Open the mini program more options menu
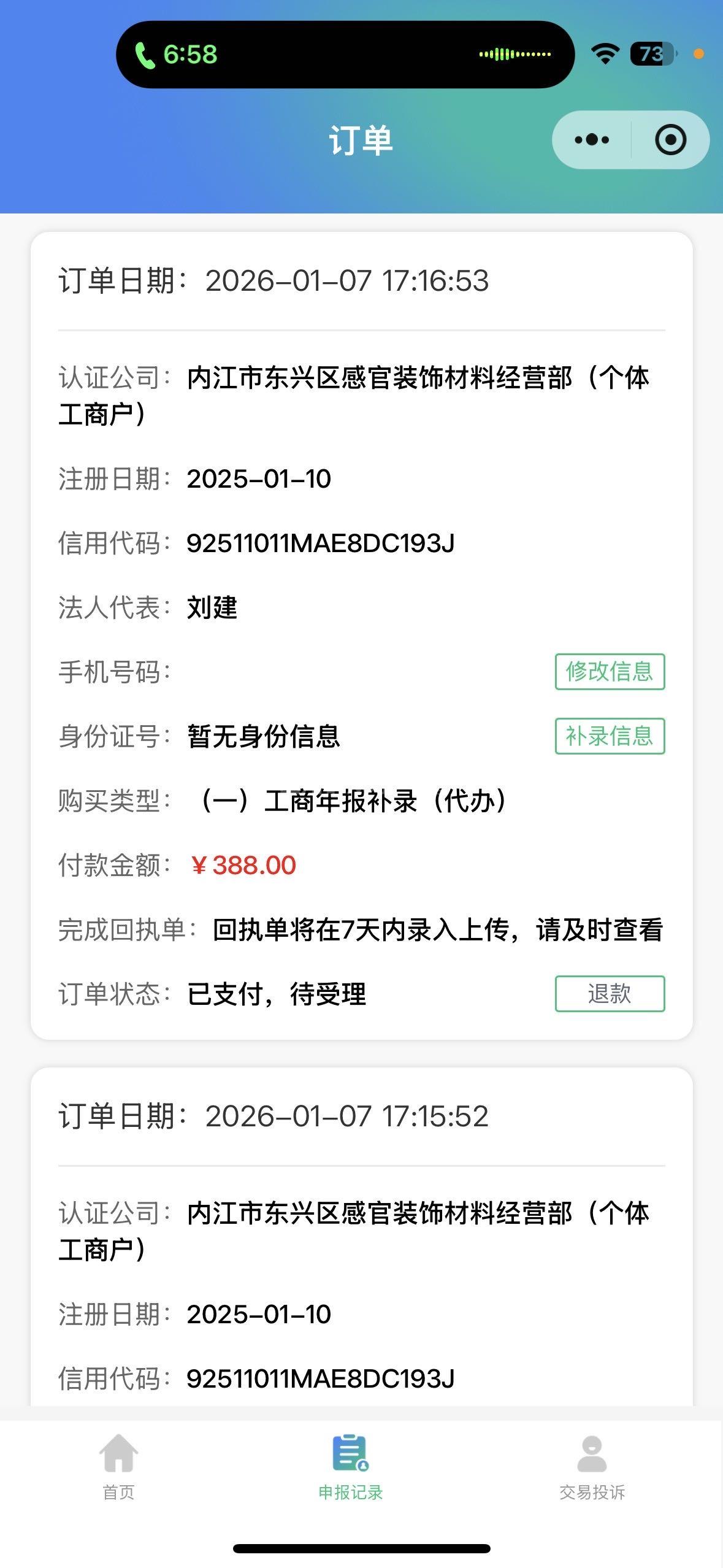The image size is (723, 1568). (x=592, y=140)
